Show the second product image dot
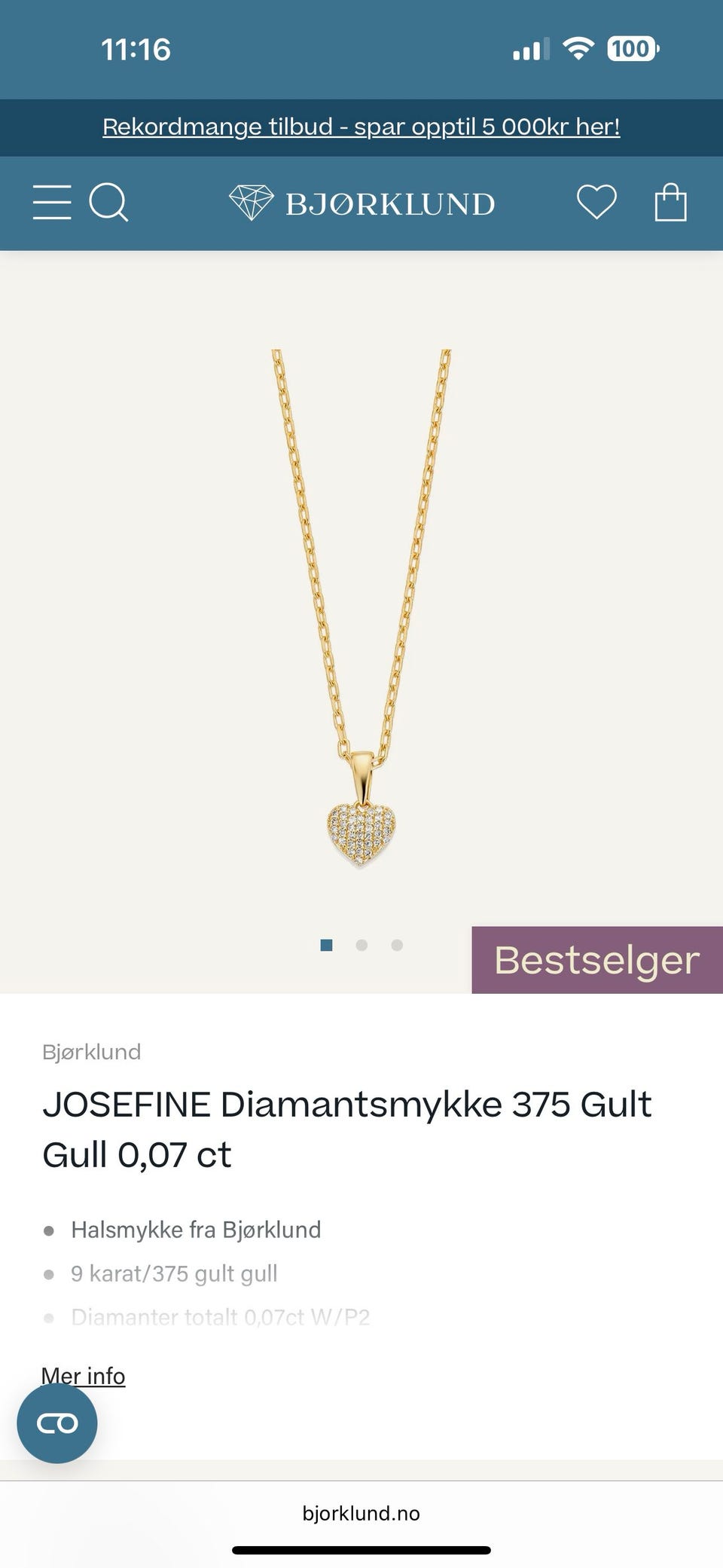This screenshot has width=723, height=1568. tap(361, 945)
